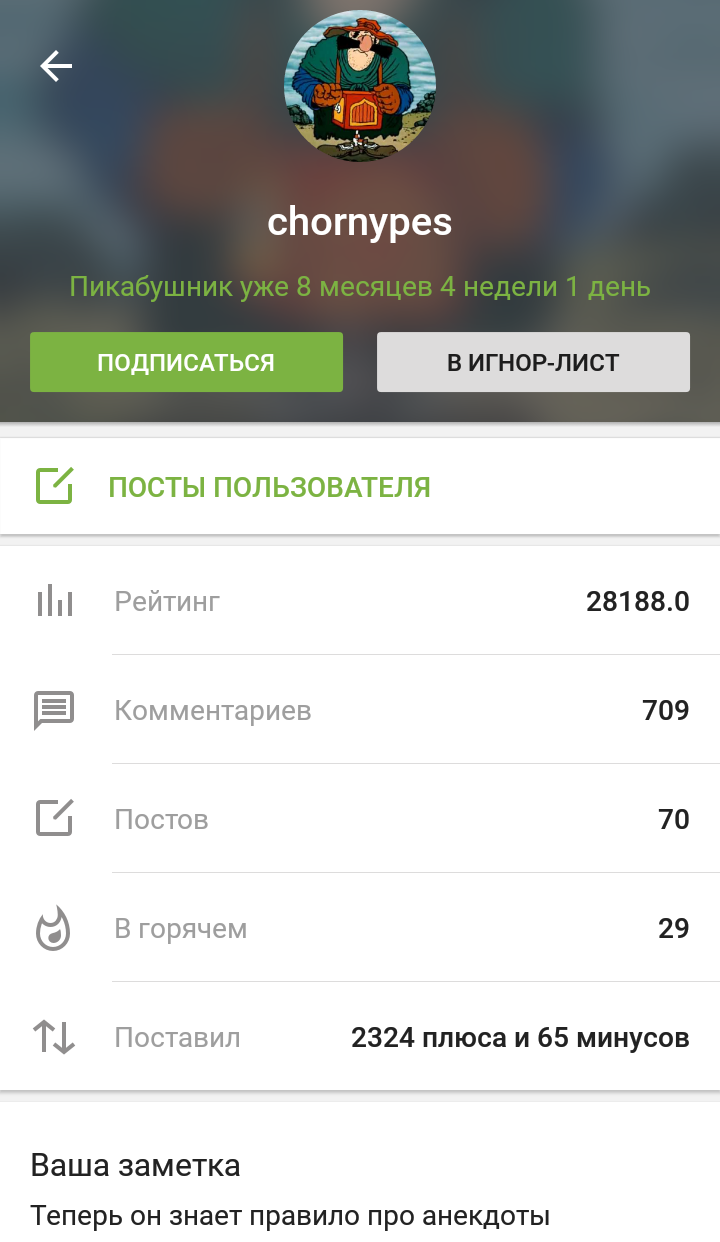Screen dimensions: 720x1242
Task: Go back using the top-left arrow
Action: click(56, 66)
